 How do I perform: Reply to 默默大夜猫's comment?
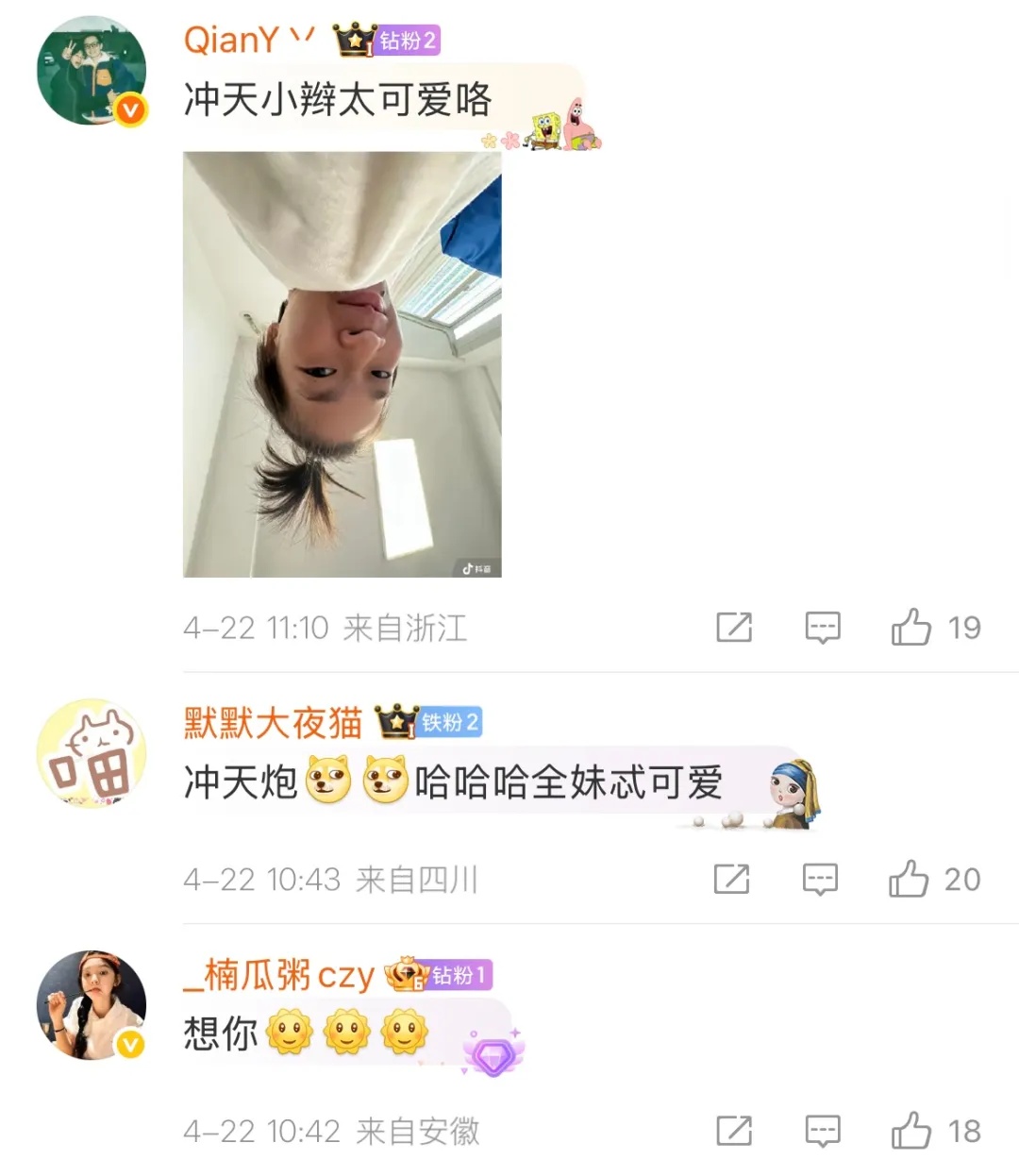point(820,880)
